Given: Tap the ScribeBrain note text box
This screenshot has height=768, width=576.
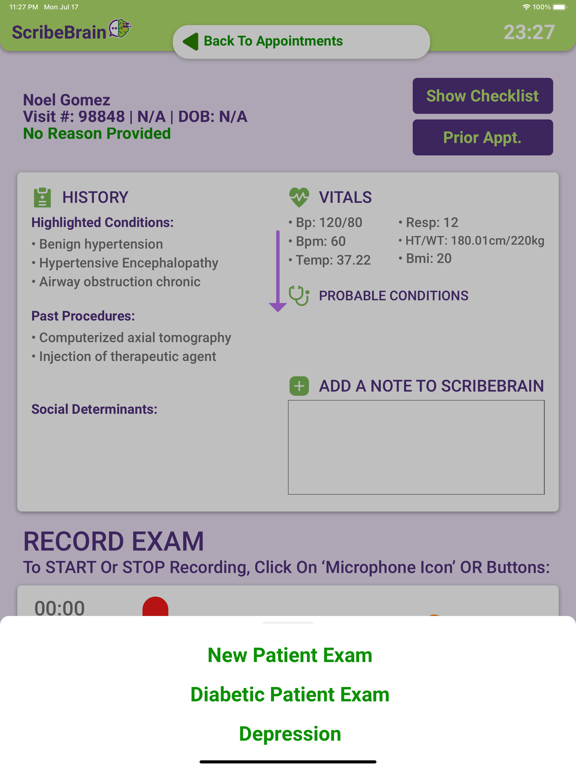Looking at the screenshot, I should pyautogui.click(x=416, y=447).
